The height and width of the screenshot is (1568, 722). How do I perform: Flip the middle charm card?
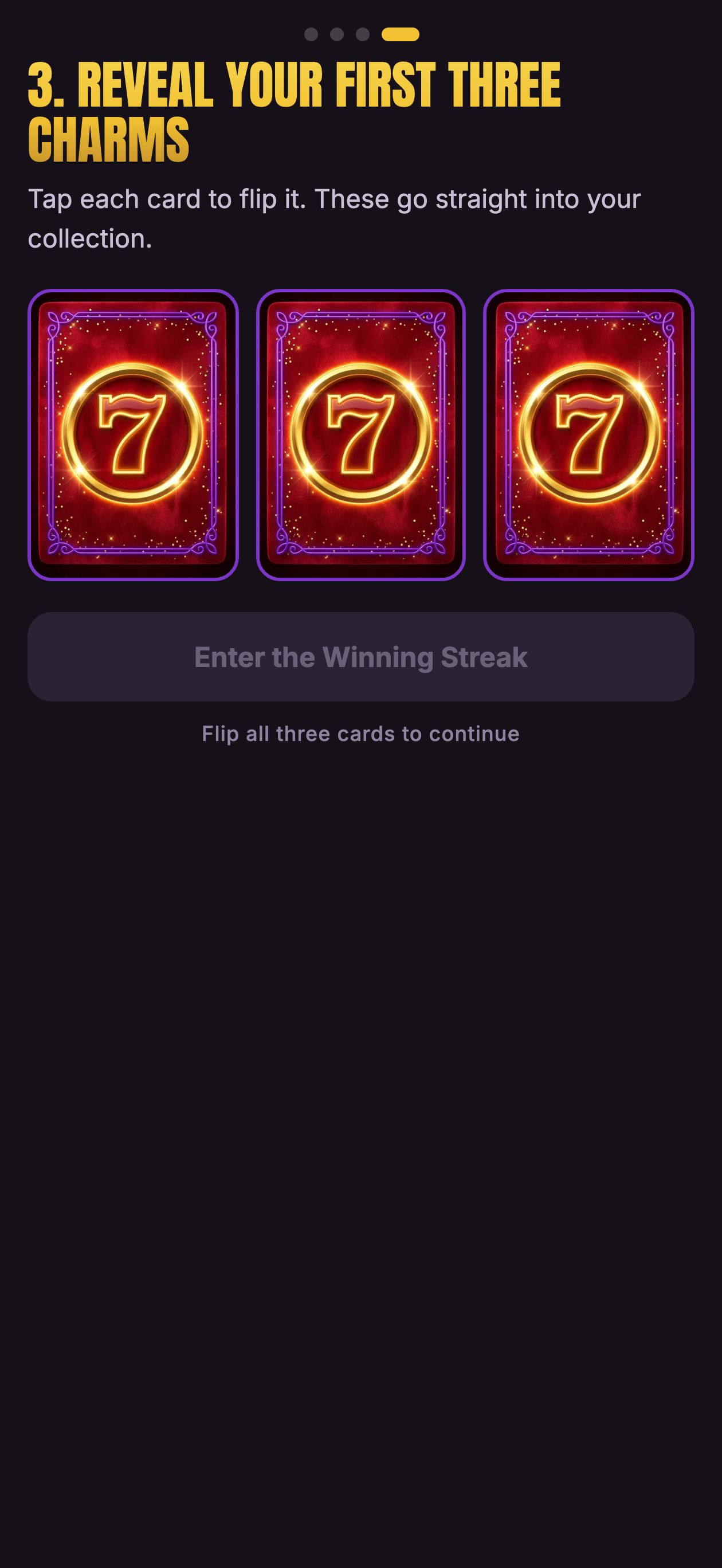[361, 434]
